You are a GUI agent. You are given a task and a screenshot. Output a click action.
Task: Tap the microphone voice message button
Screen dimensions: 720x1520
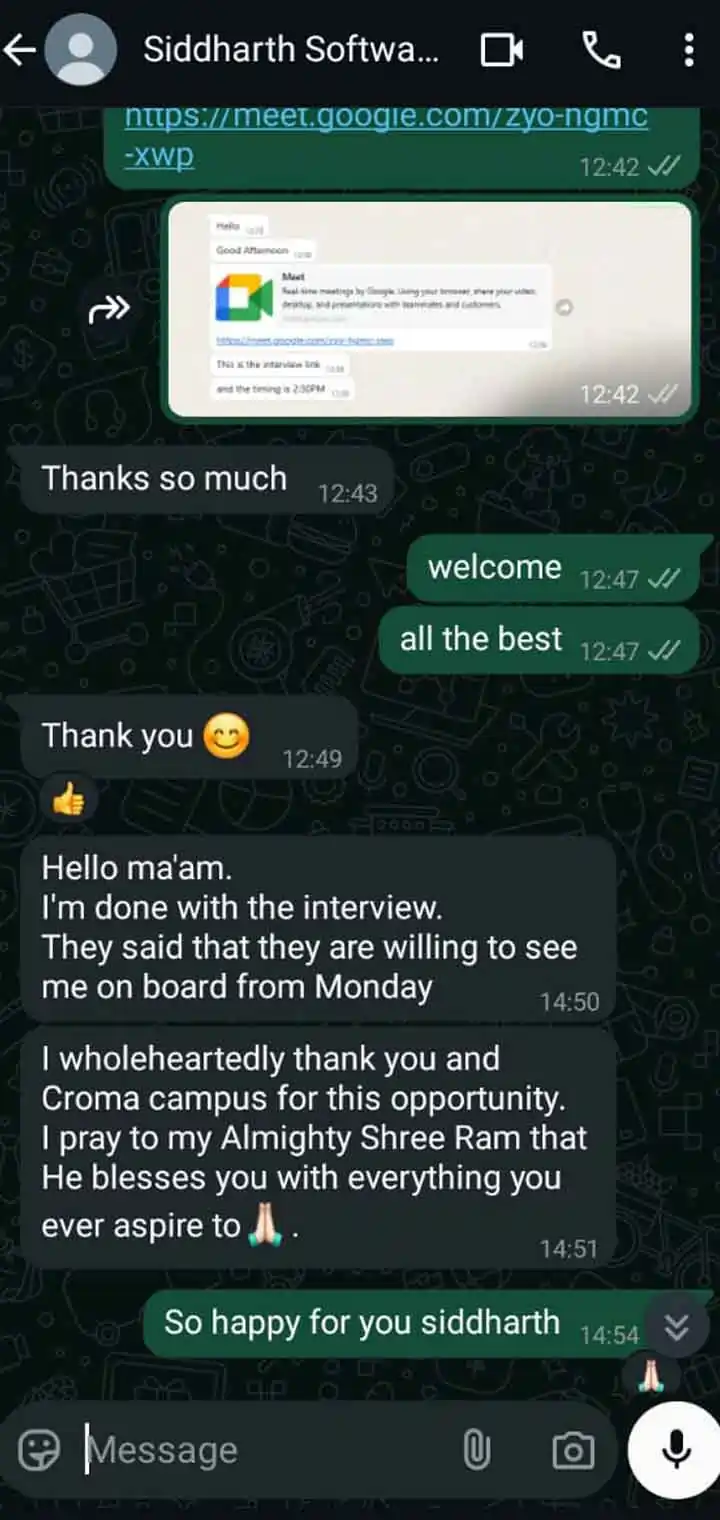coord(675,1449)
